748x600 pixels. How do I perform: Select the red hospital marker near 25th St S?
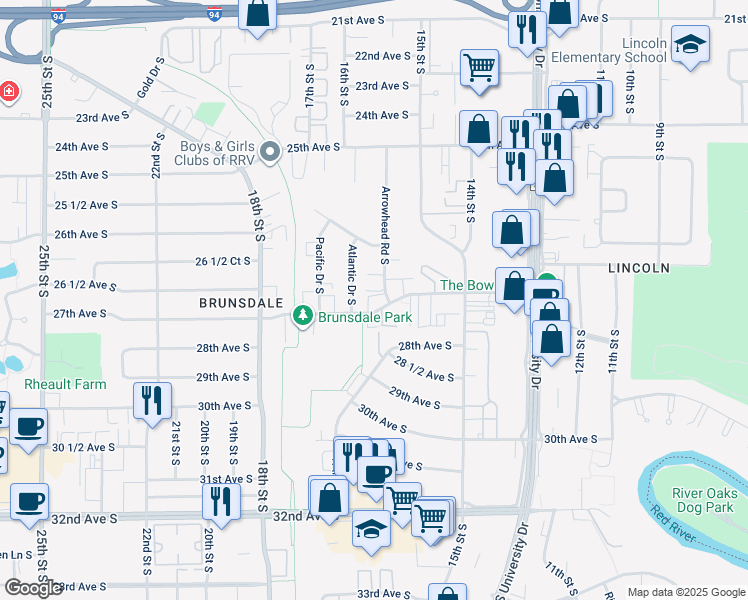click(9, 91)
